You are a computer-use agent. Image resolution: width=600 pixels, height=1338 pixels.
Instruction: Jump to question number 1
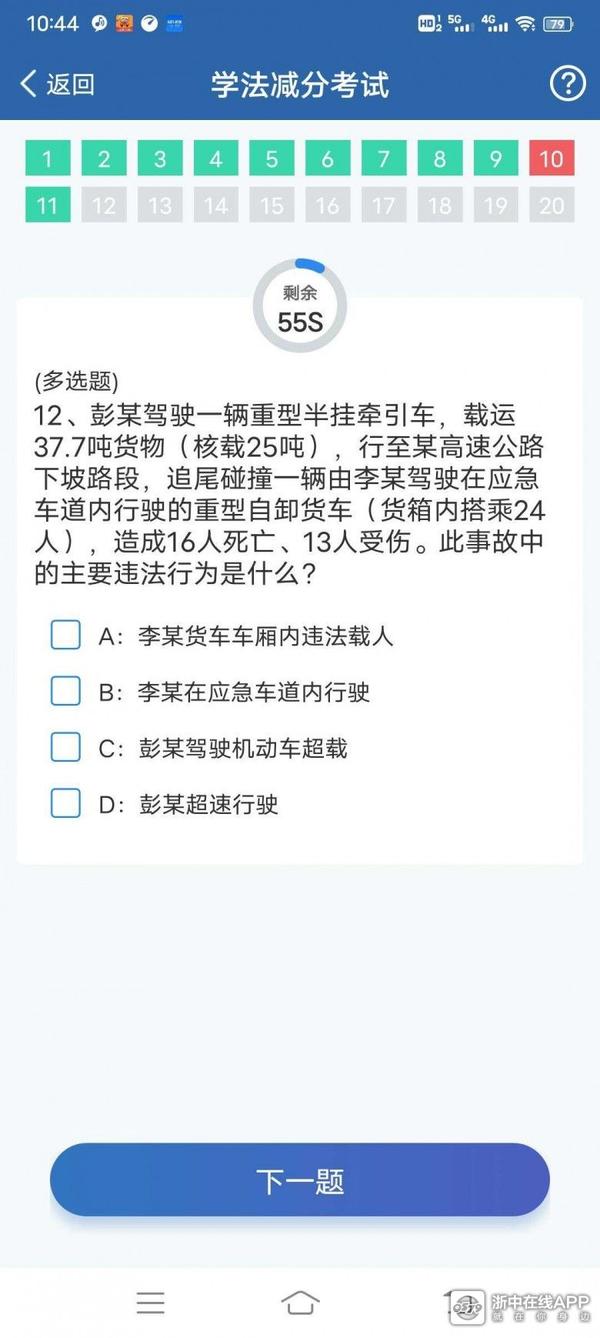point(47,159)
